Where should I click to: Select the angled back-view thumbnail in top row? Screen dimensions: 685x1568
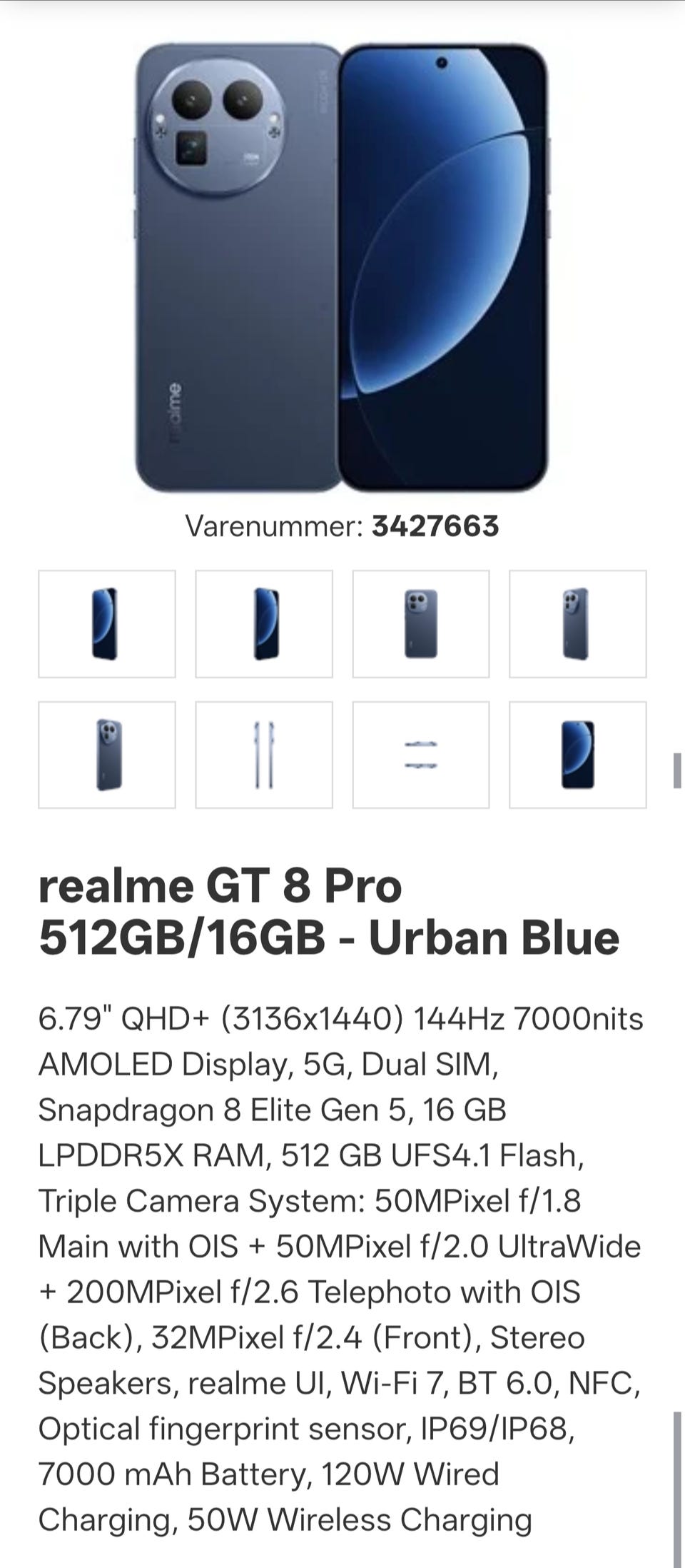coord(578,624)
